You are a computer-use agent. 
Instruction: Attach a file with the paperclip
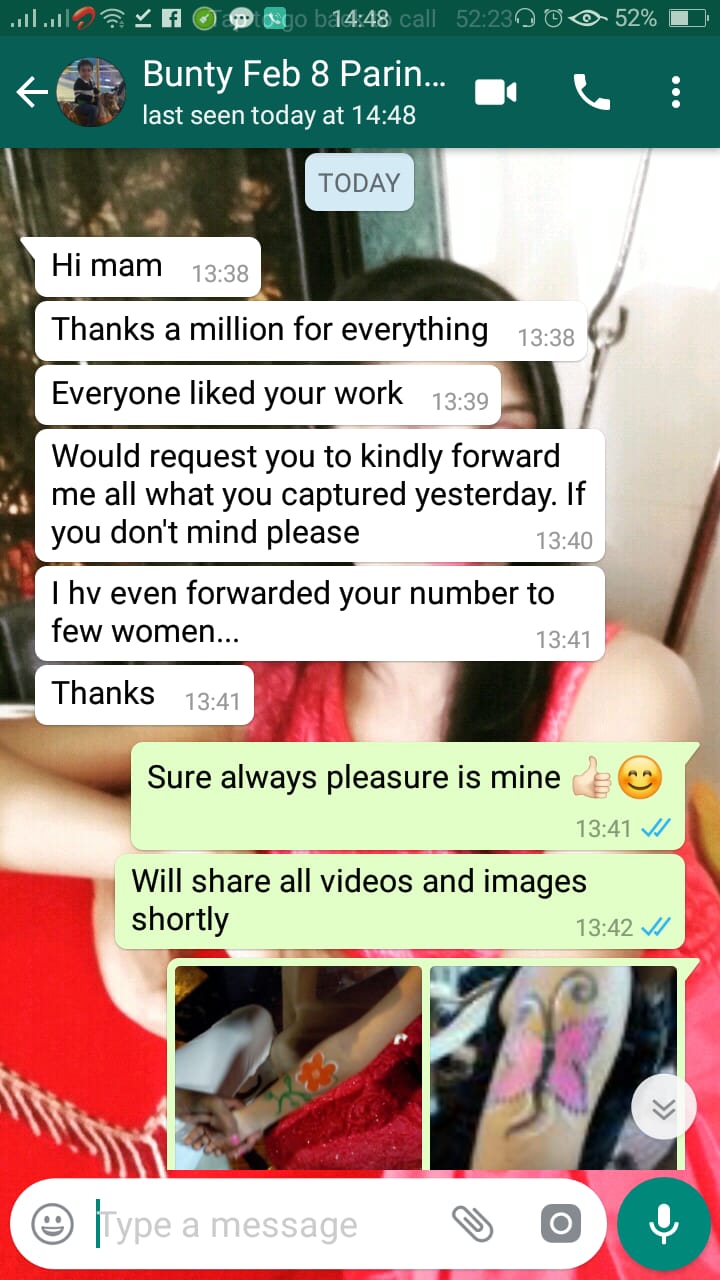click(x=473, y=1224)
